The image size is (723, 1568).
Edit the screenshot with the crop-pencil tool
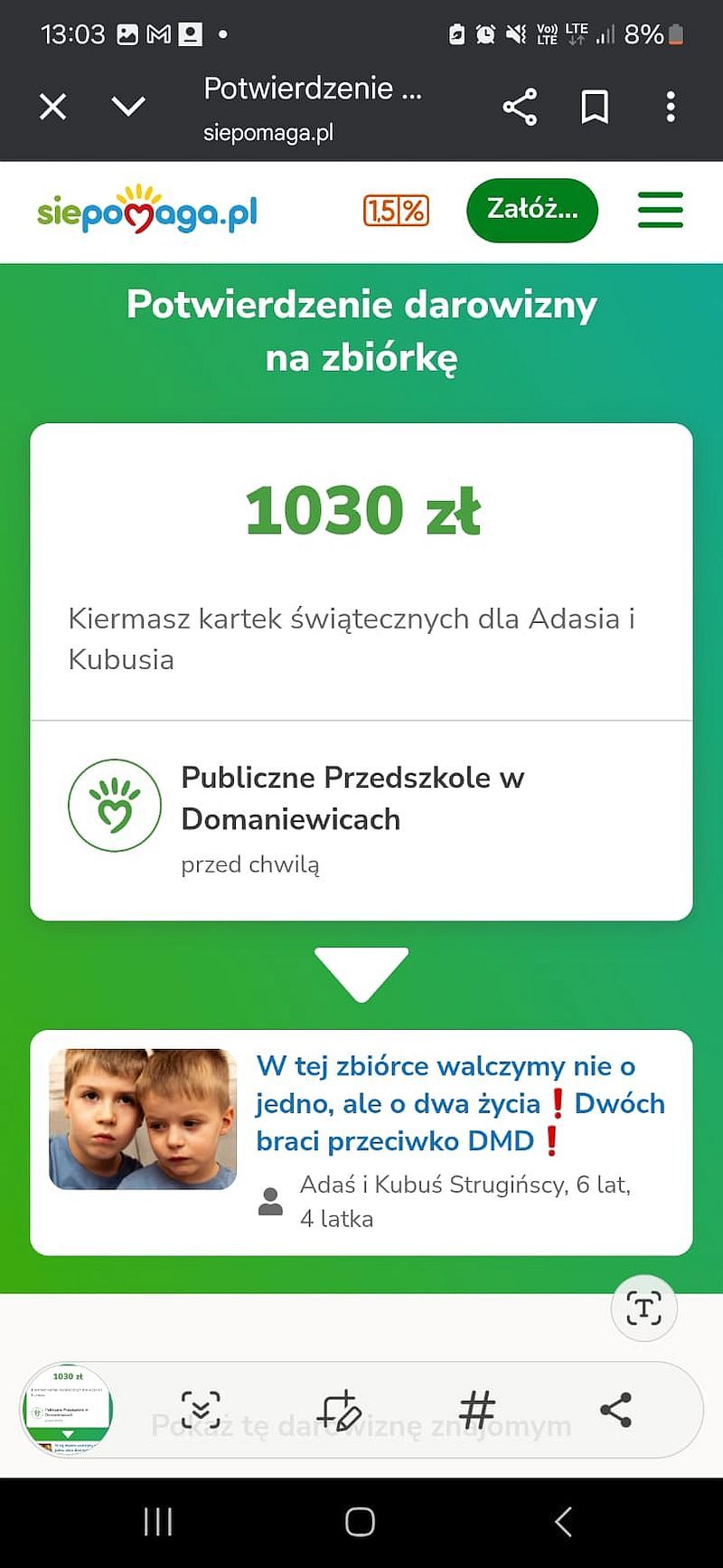coord(339,1409)
